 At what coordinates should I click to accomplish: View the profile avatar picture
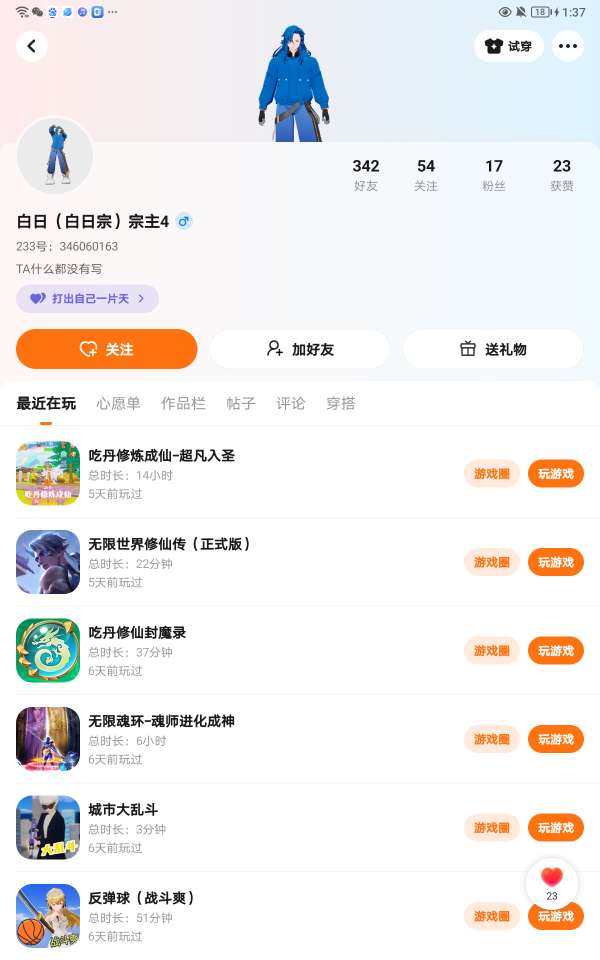coord(55,156)
